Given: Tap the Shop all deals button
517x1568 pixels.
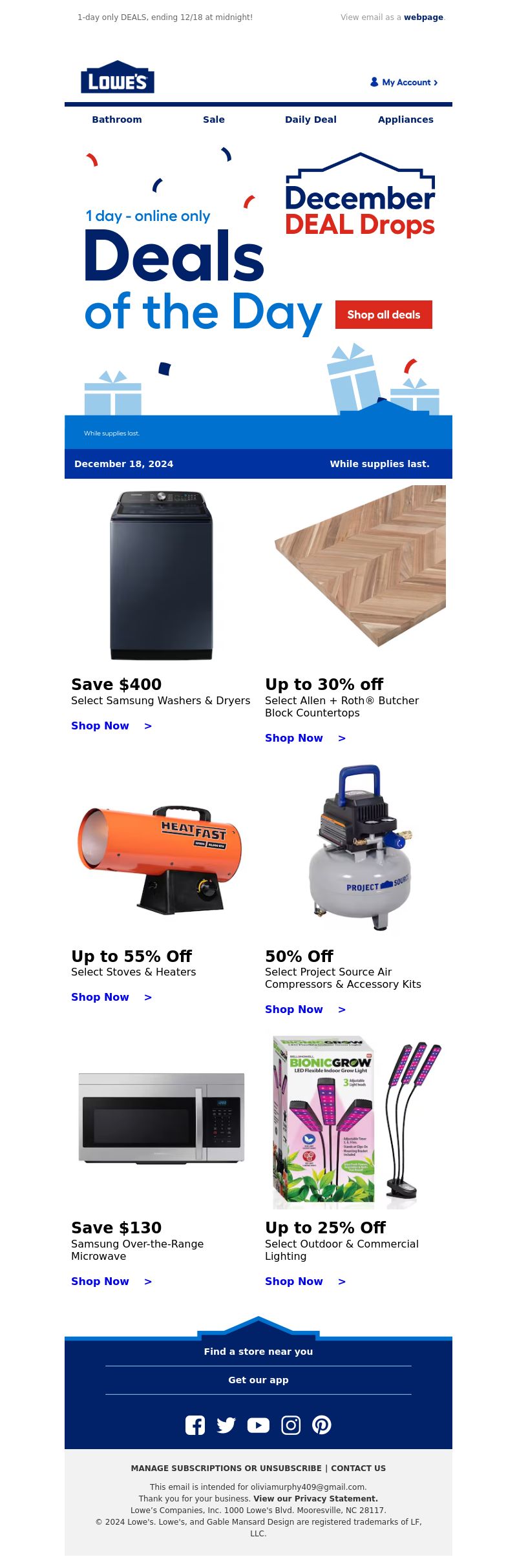Looking at the screenshot, I should [384, 315].
